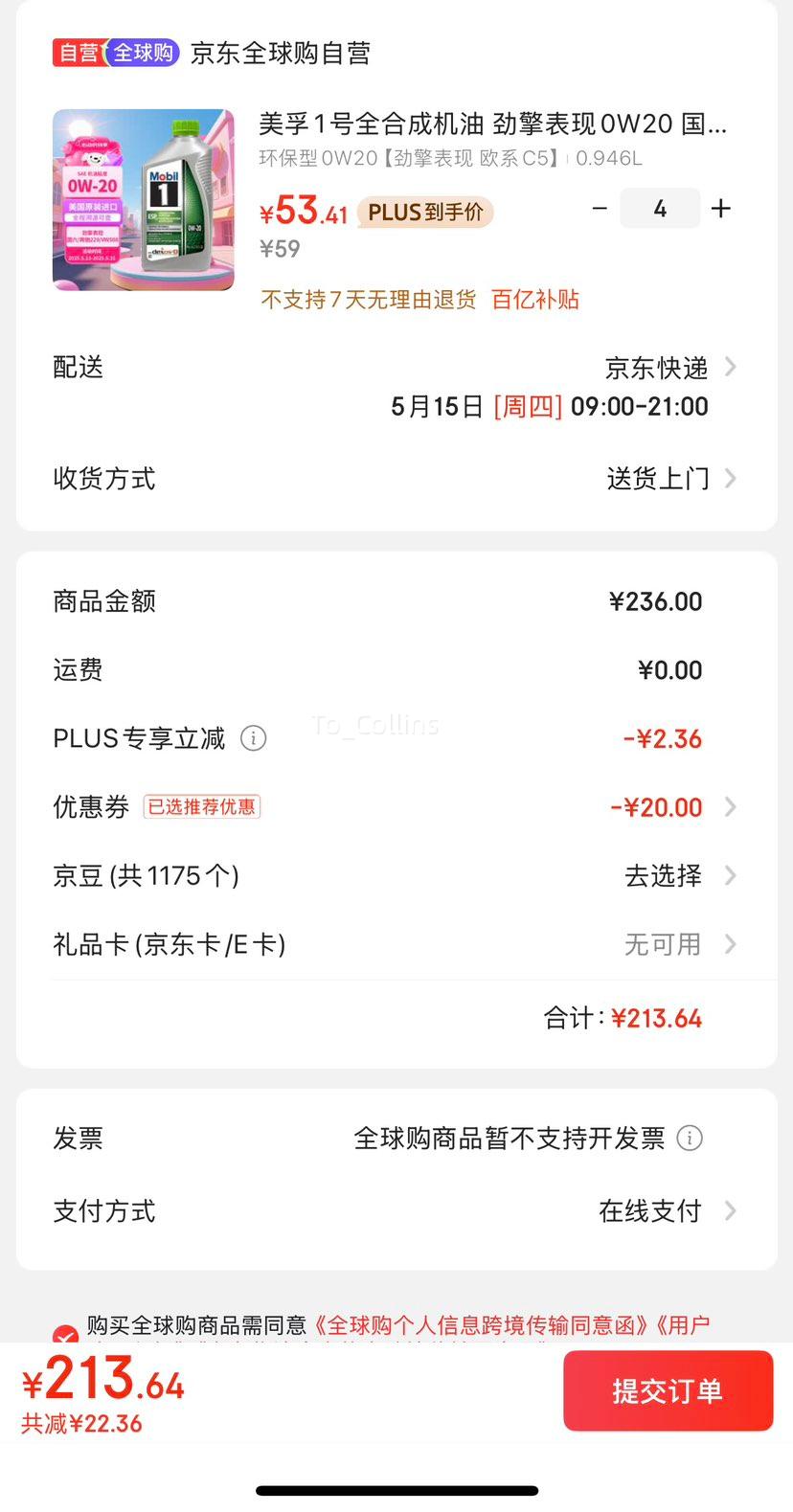Screen dimensions: 793x1512
Task: Toggle the global purchase agreement checkbox
Action: pos(65,1333)
